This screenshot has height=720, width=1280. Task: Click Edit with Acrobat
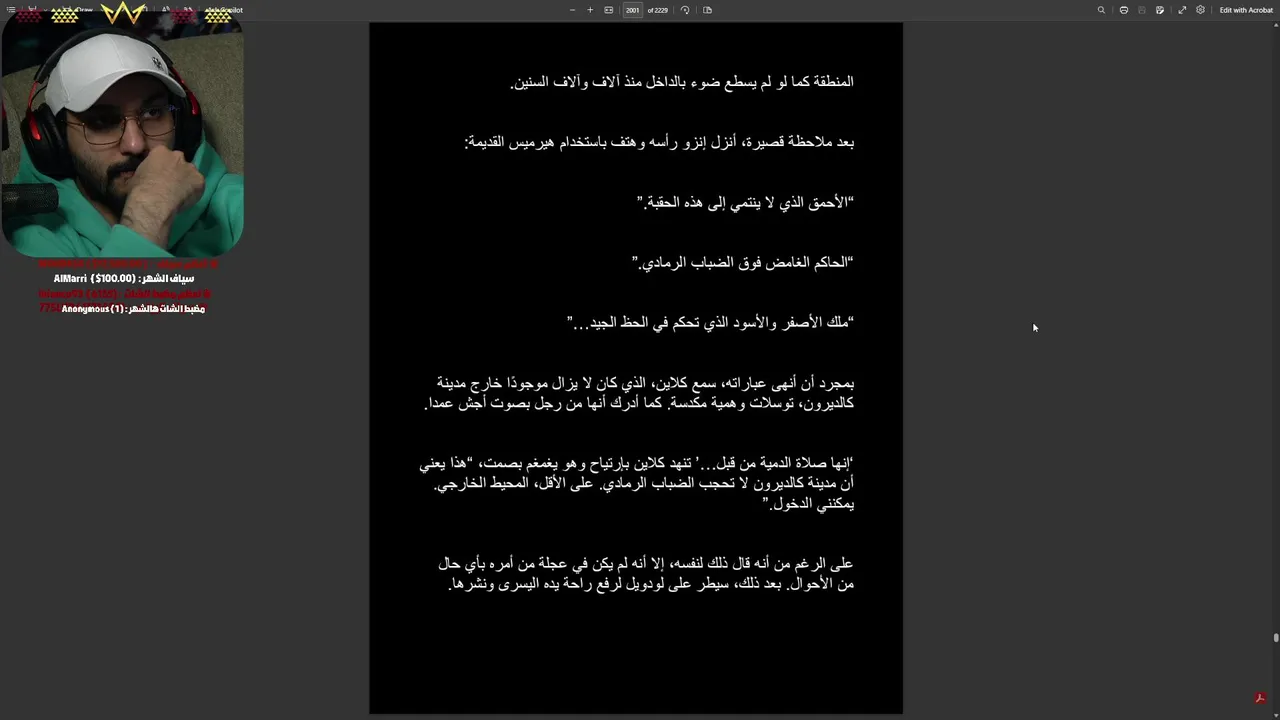pos(1246,10)
